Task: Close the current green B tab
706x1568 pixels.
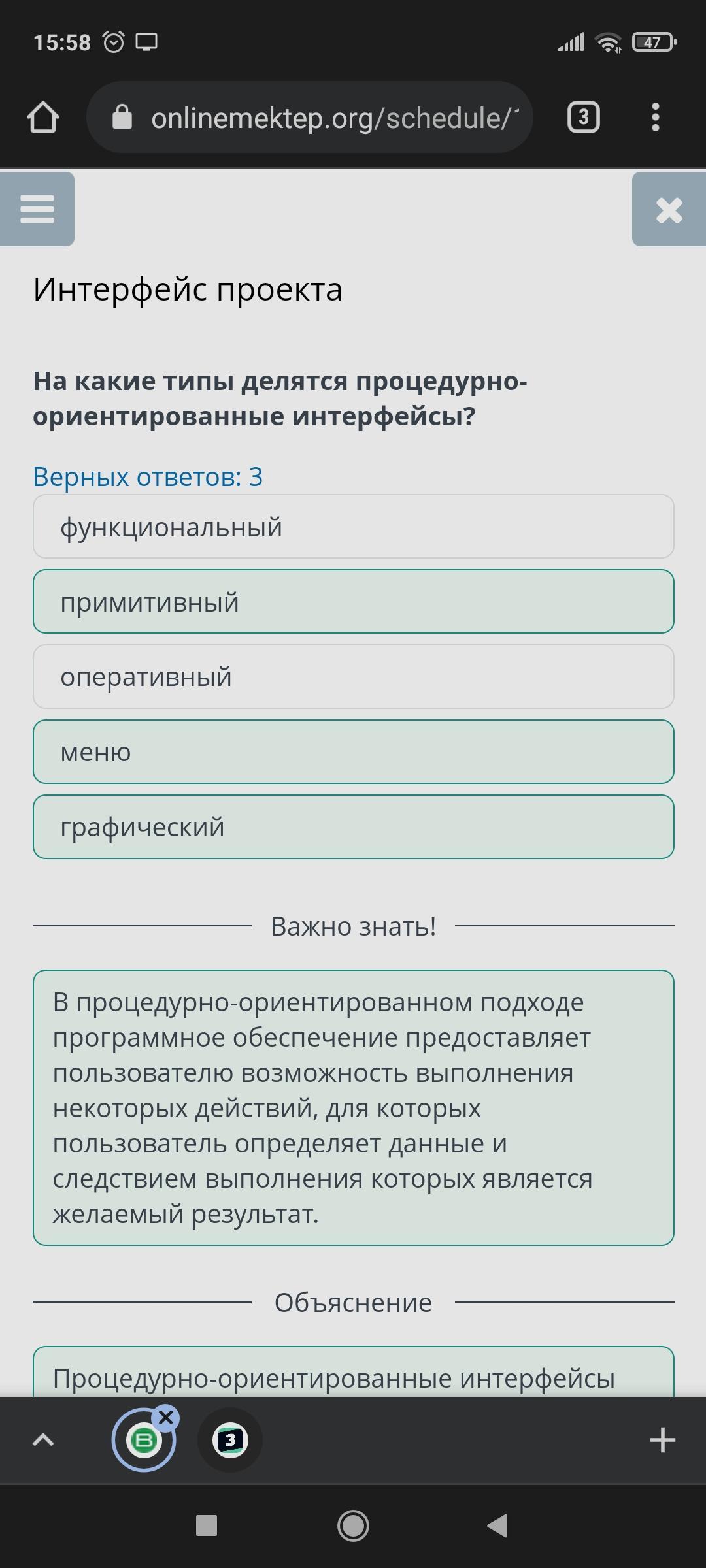Action: tap(166, 1418)
